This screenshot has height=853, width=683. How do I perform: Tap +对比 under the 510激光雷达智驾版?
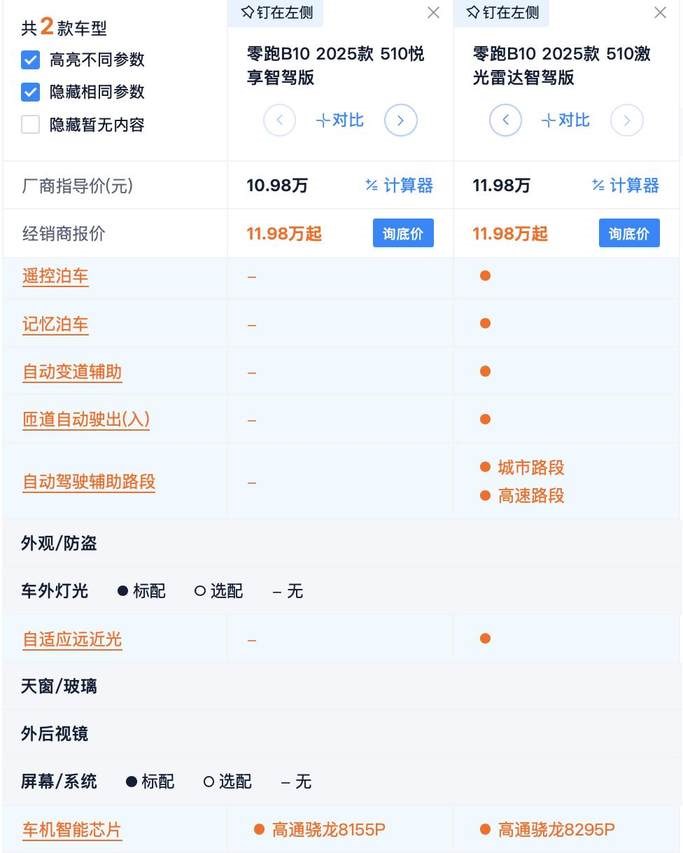566,121
